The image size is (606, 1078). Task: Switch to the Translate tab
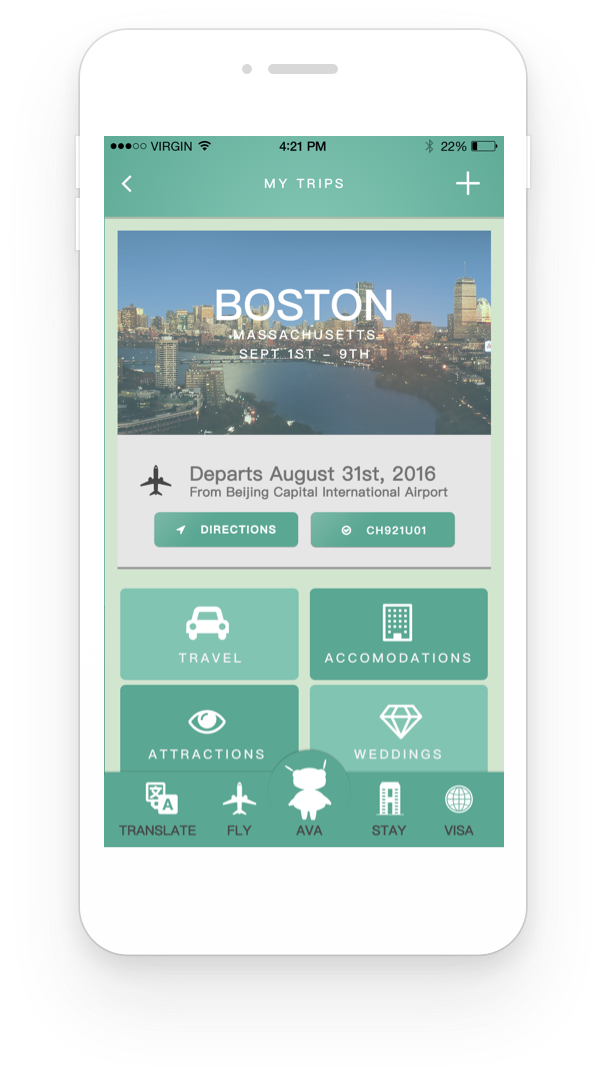158,810
